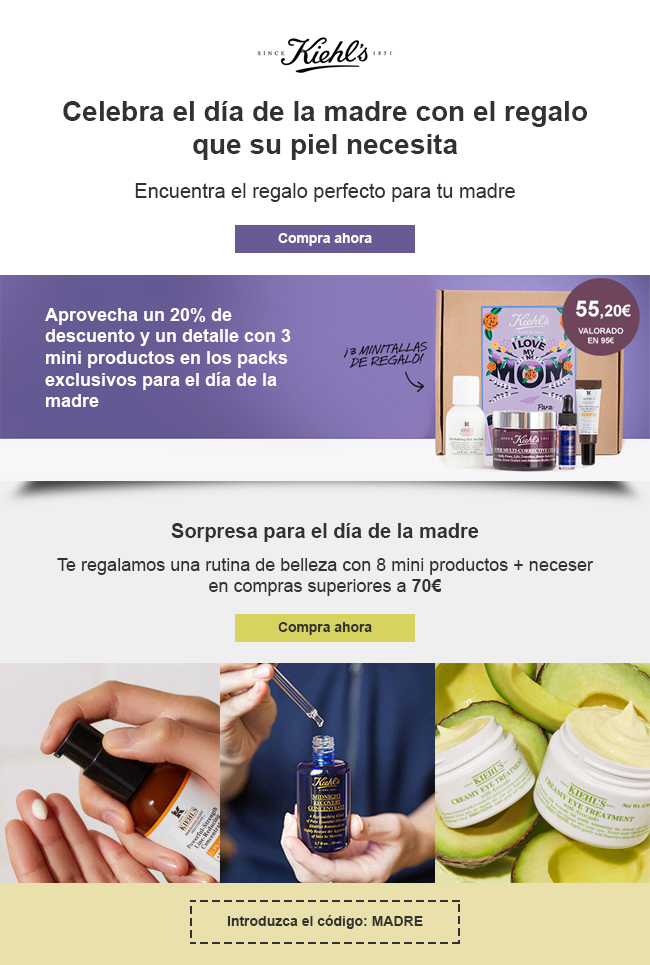Open the Midnight Recovery Concentrate image tile

coord(327,772)
